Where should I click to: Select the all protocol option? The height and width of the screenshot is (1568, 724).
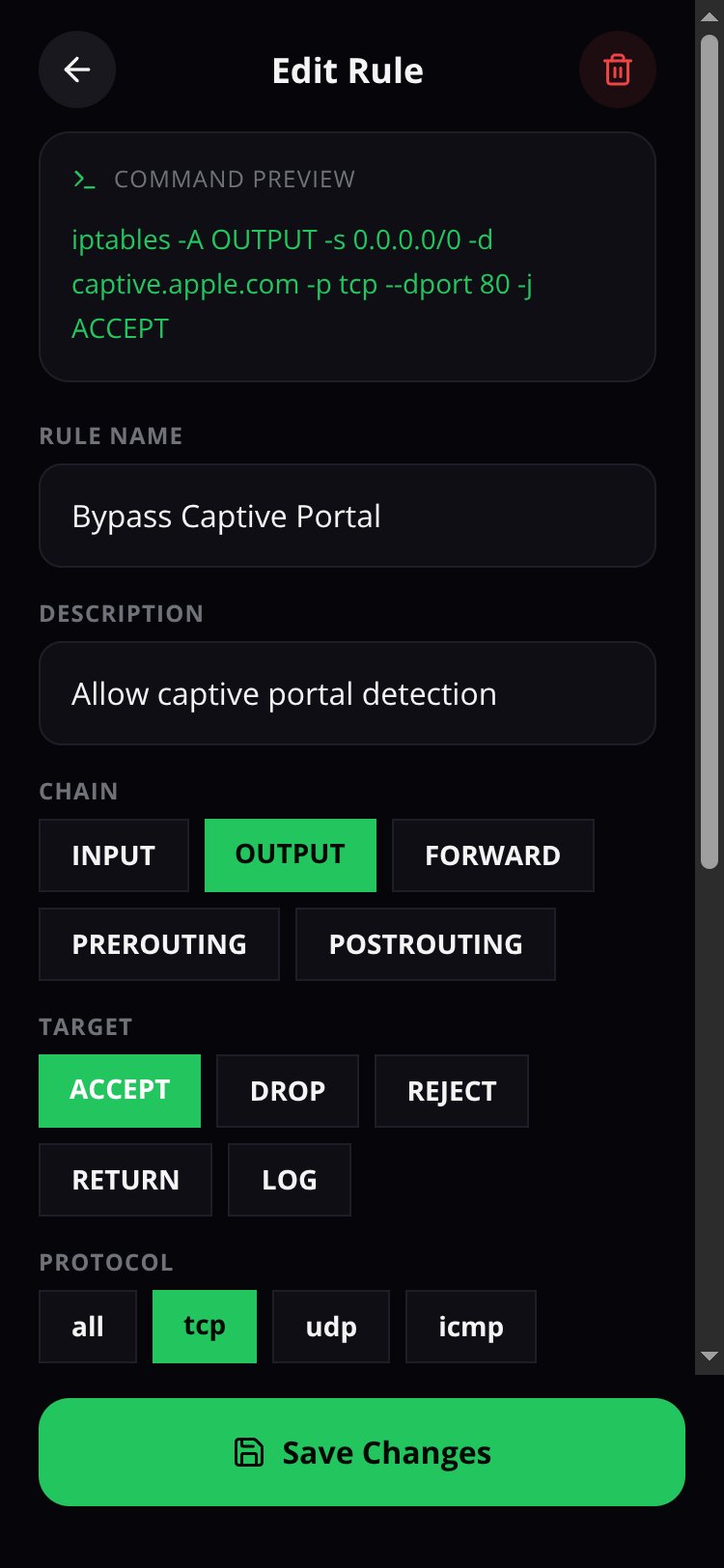point(88,1327)
